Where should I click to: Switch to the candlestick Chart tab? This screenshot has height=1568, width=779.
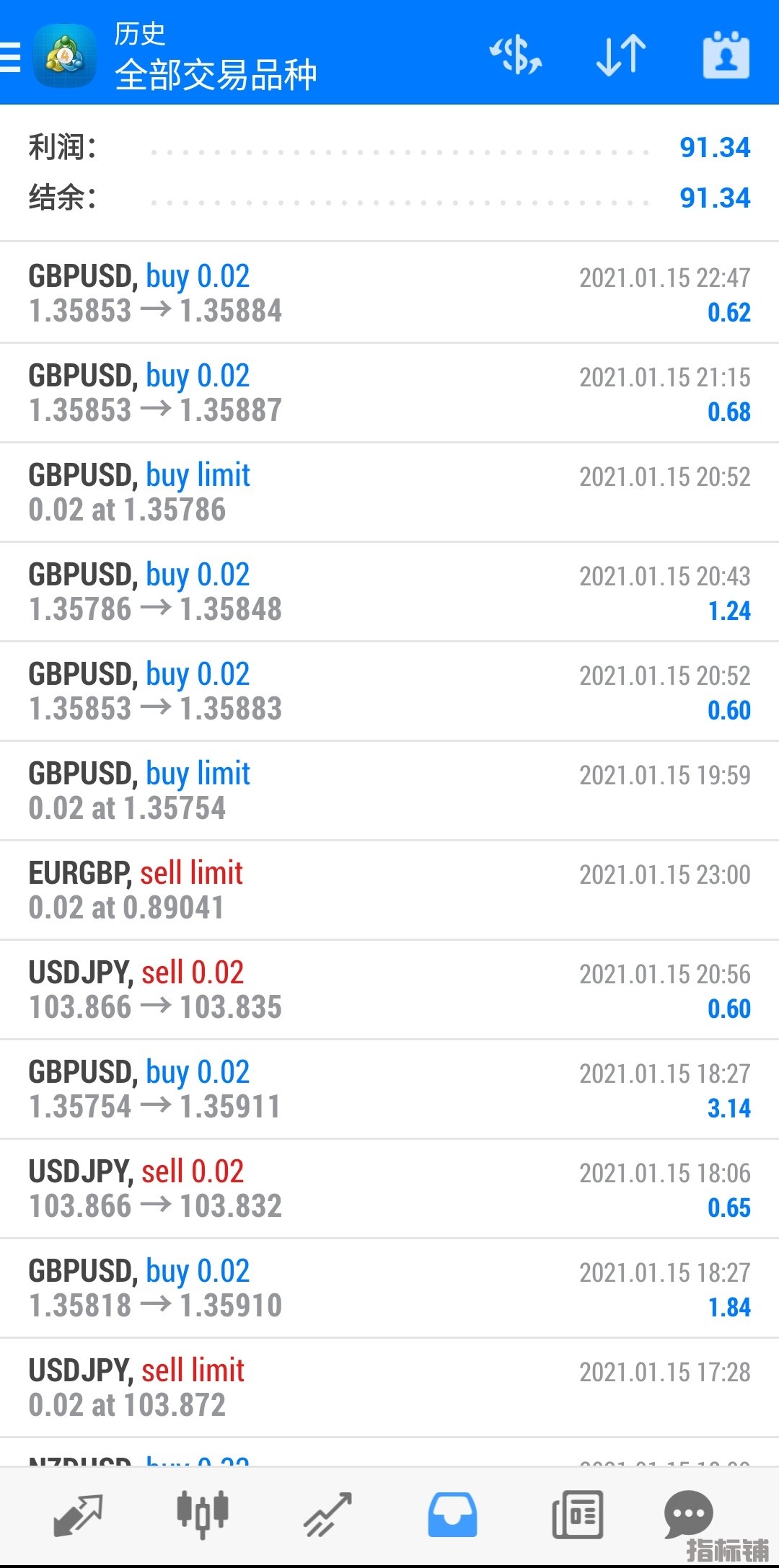[x=203, y=1514]
